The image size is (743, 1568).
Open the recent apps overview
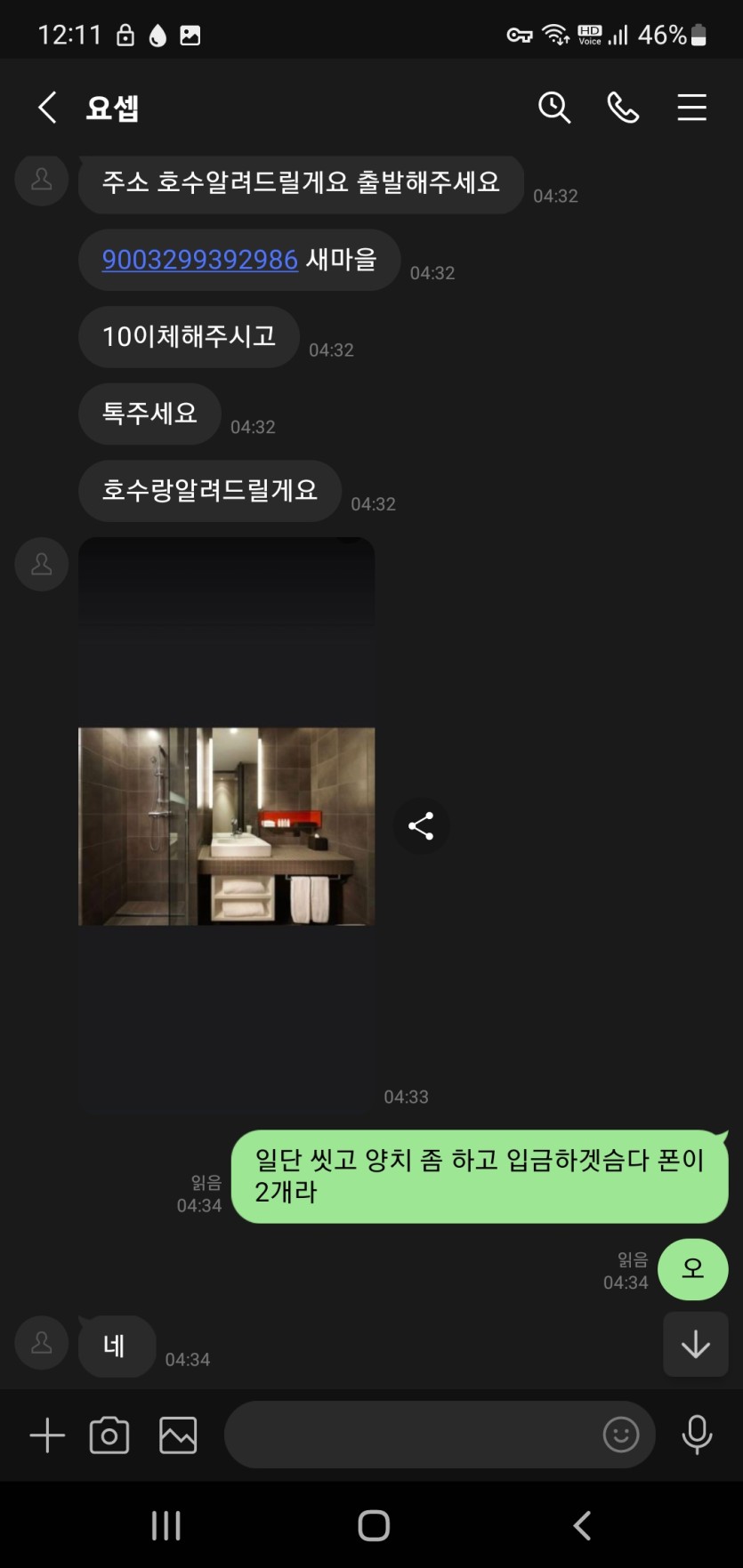point(166,1525)
